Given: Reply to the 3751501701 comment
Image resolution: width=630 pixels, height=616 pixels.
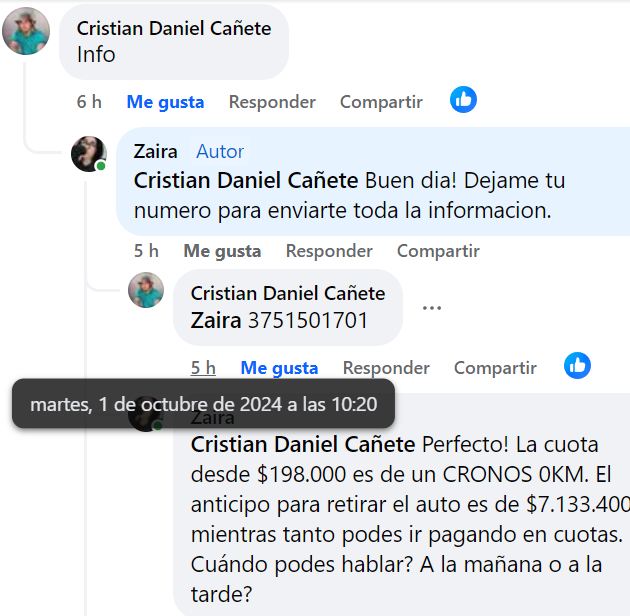Looking at the screenshot, I should coord(386,368).
